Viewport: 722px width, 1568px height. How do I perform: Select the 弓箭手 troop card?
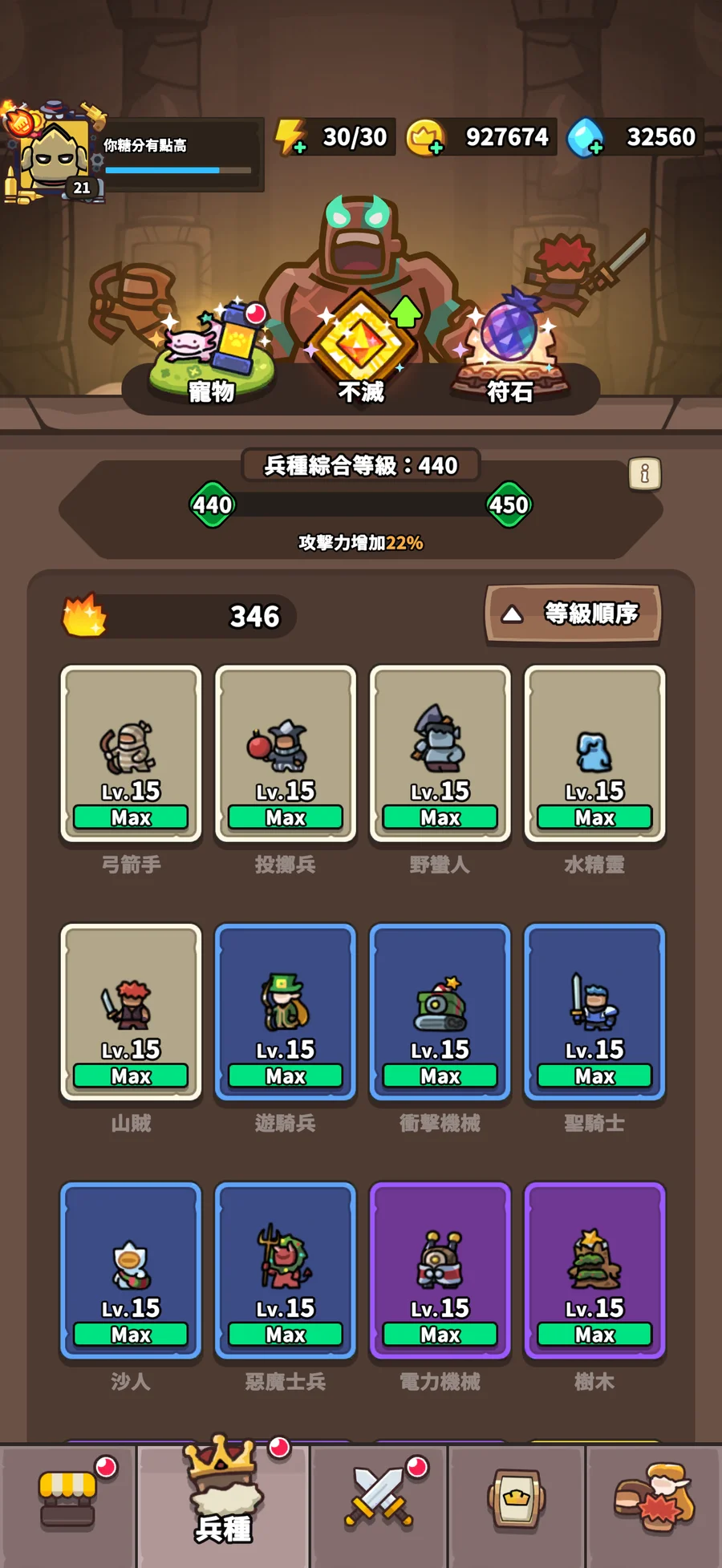(x=131, y=754)
